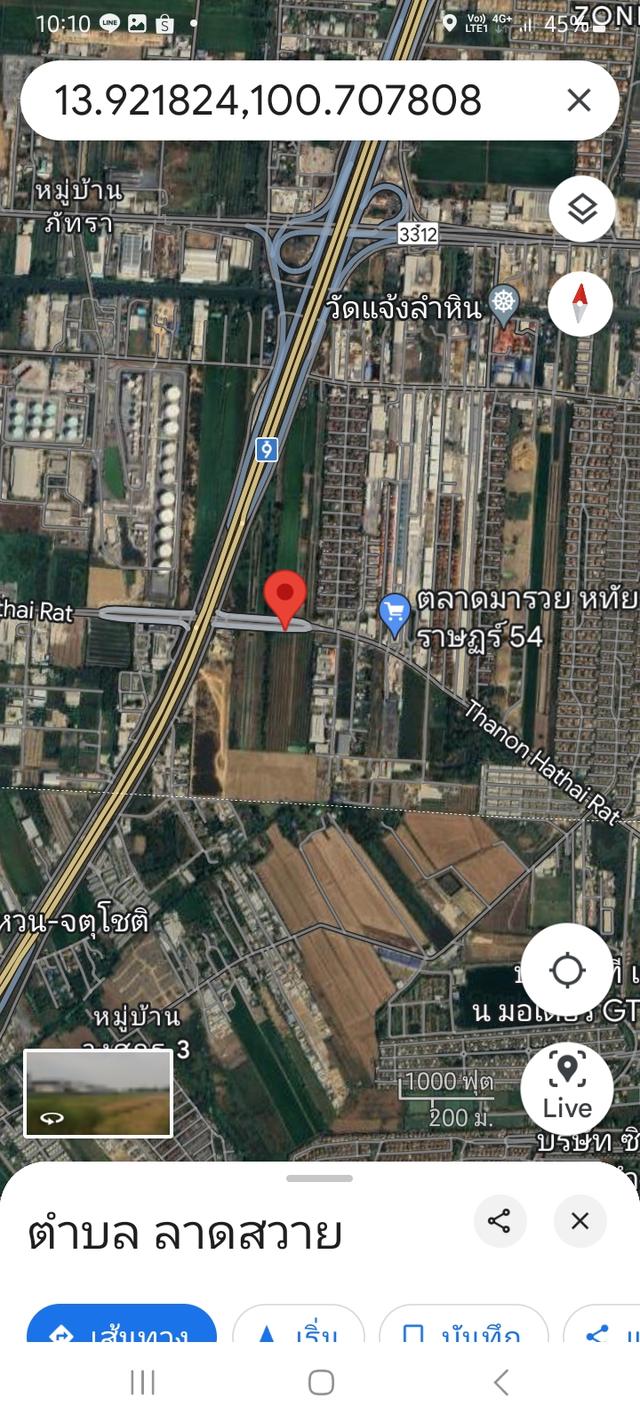Save this place with the บันทึก chip

(463, 1328)
